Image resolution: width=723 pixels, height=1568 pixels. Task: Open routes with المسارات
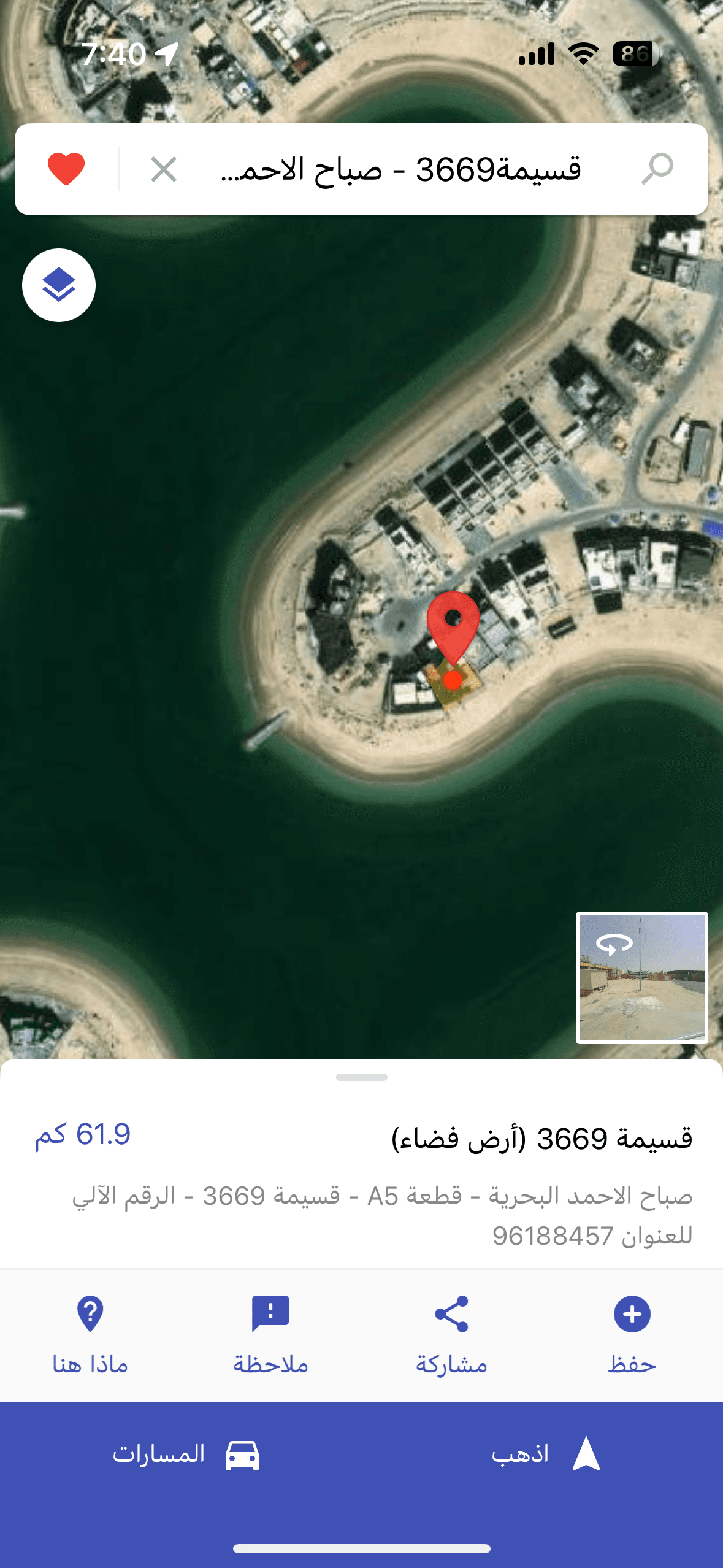pos(184,1454)
